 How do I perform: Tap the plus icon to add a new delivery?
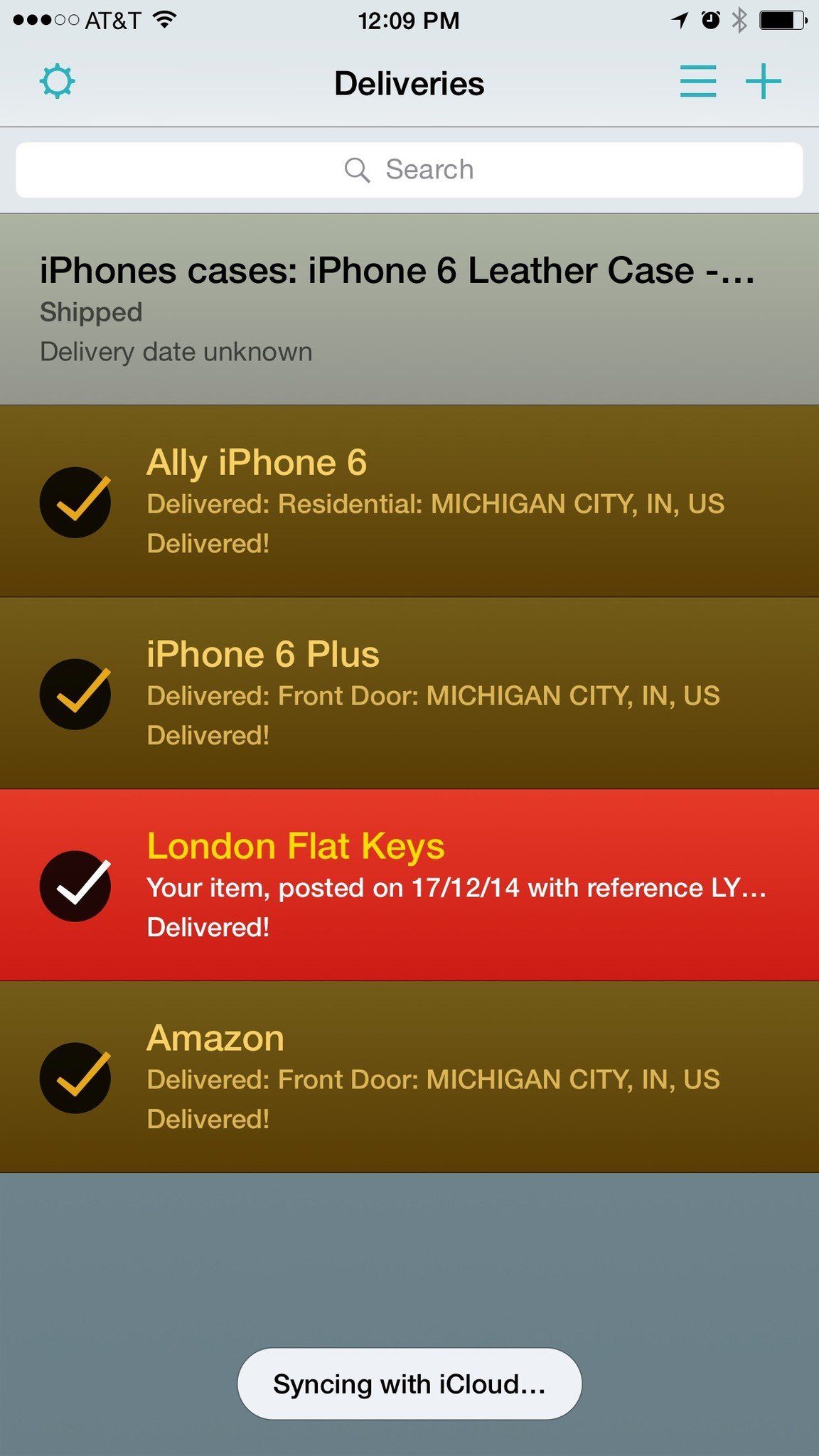pyautogui.click(x=763, y=82)
